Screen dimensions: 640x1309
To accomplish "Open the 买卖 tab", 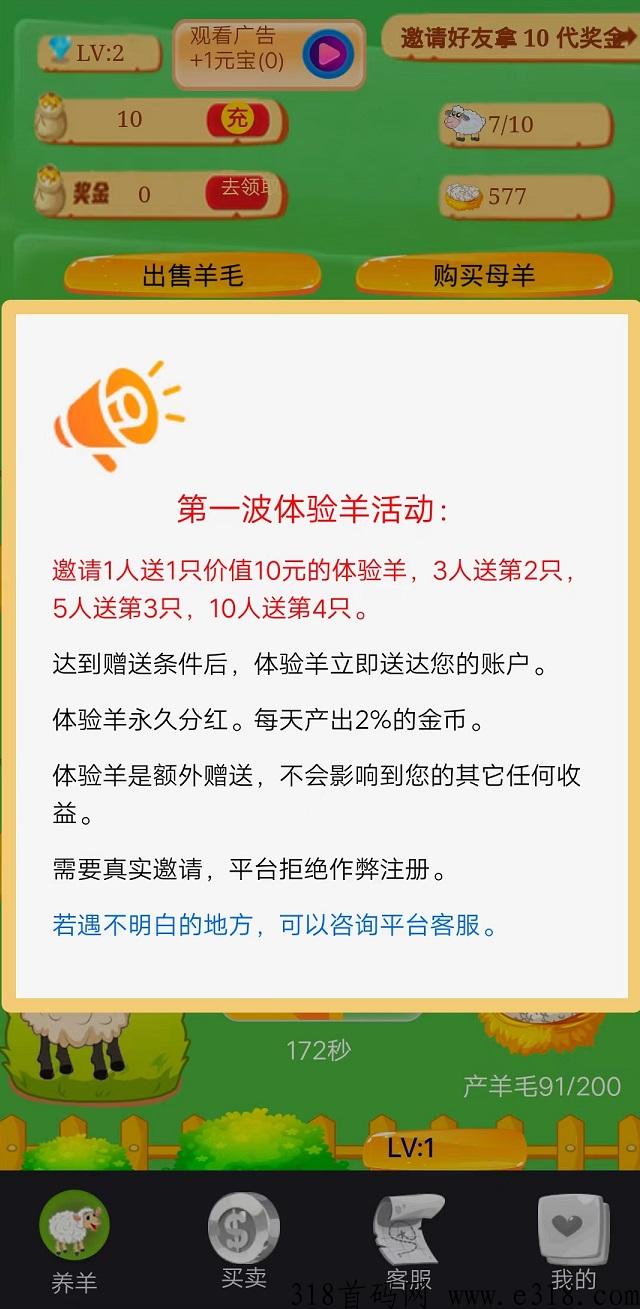I will [243, 1240].
